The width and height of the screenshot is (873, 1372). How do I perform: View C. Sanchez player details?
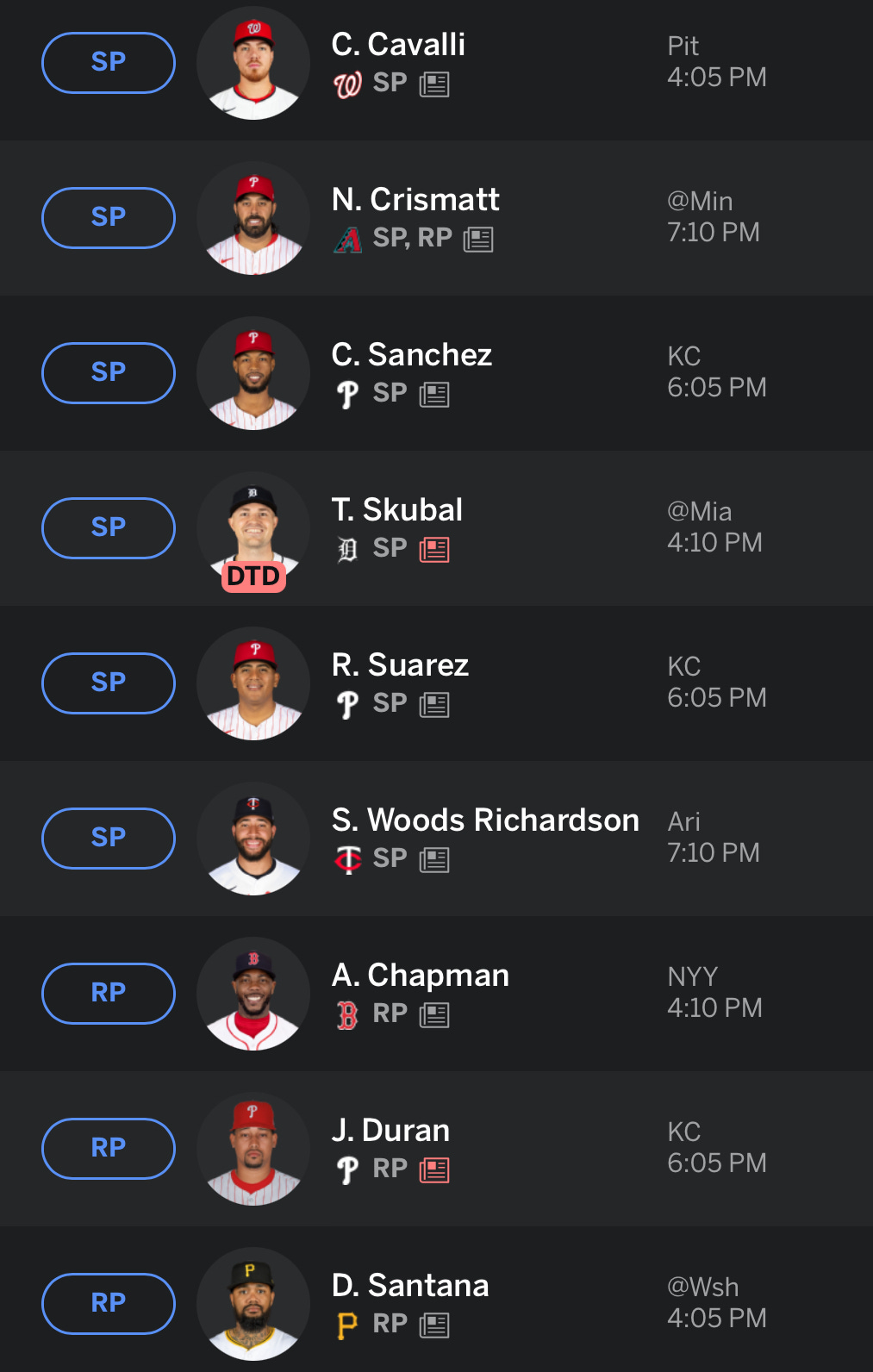[x=412, y=355]
